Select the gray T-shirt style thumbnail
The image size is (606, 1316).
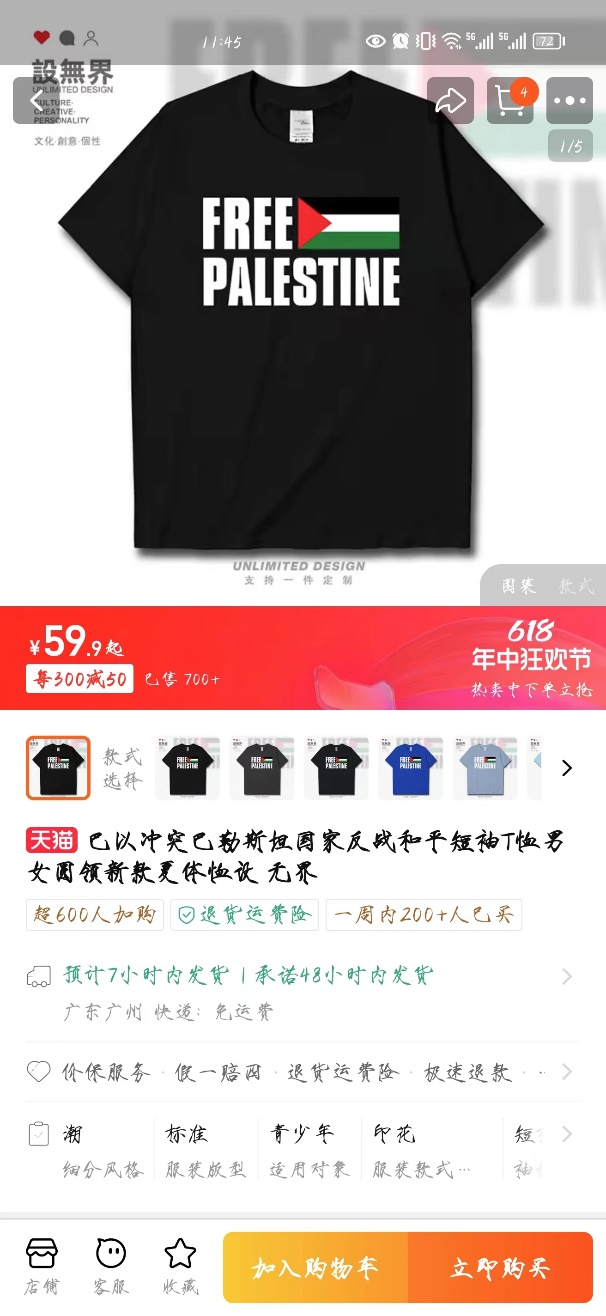pos(486,768)
